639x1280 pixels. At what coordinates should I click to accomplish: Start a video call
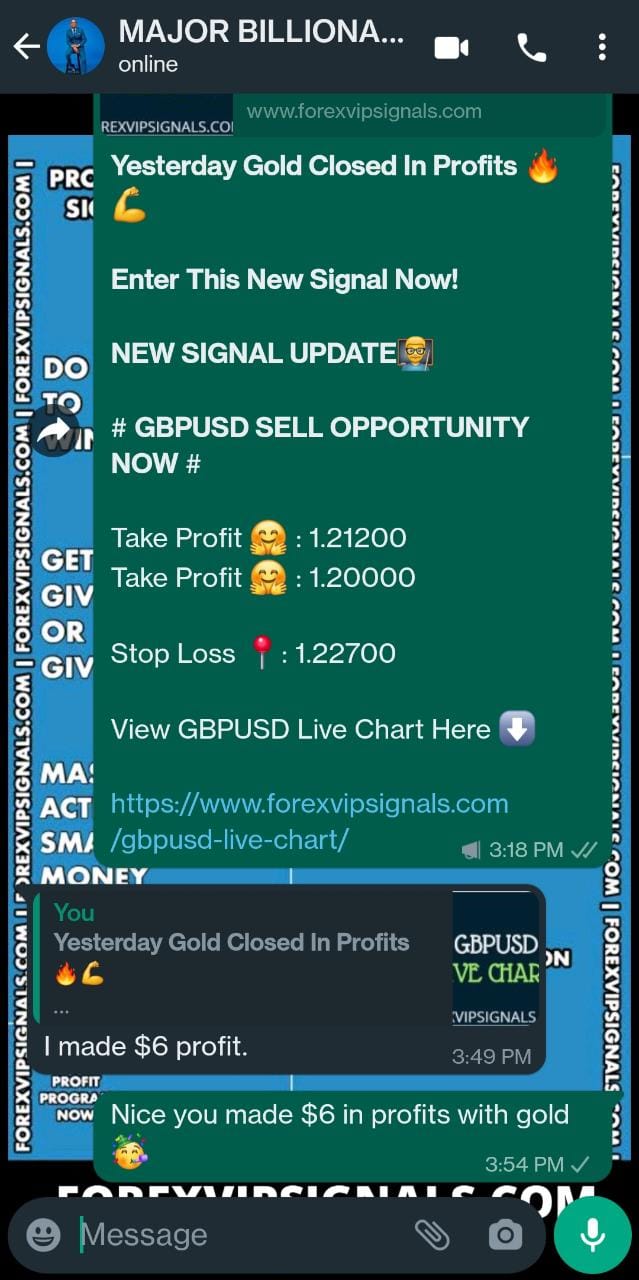point(451,47)
